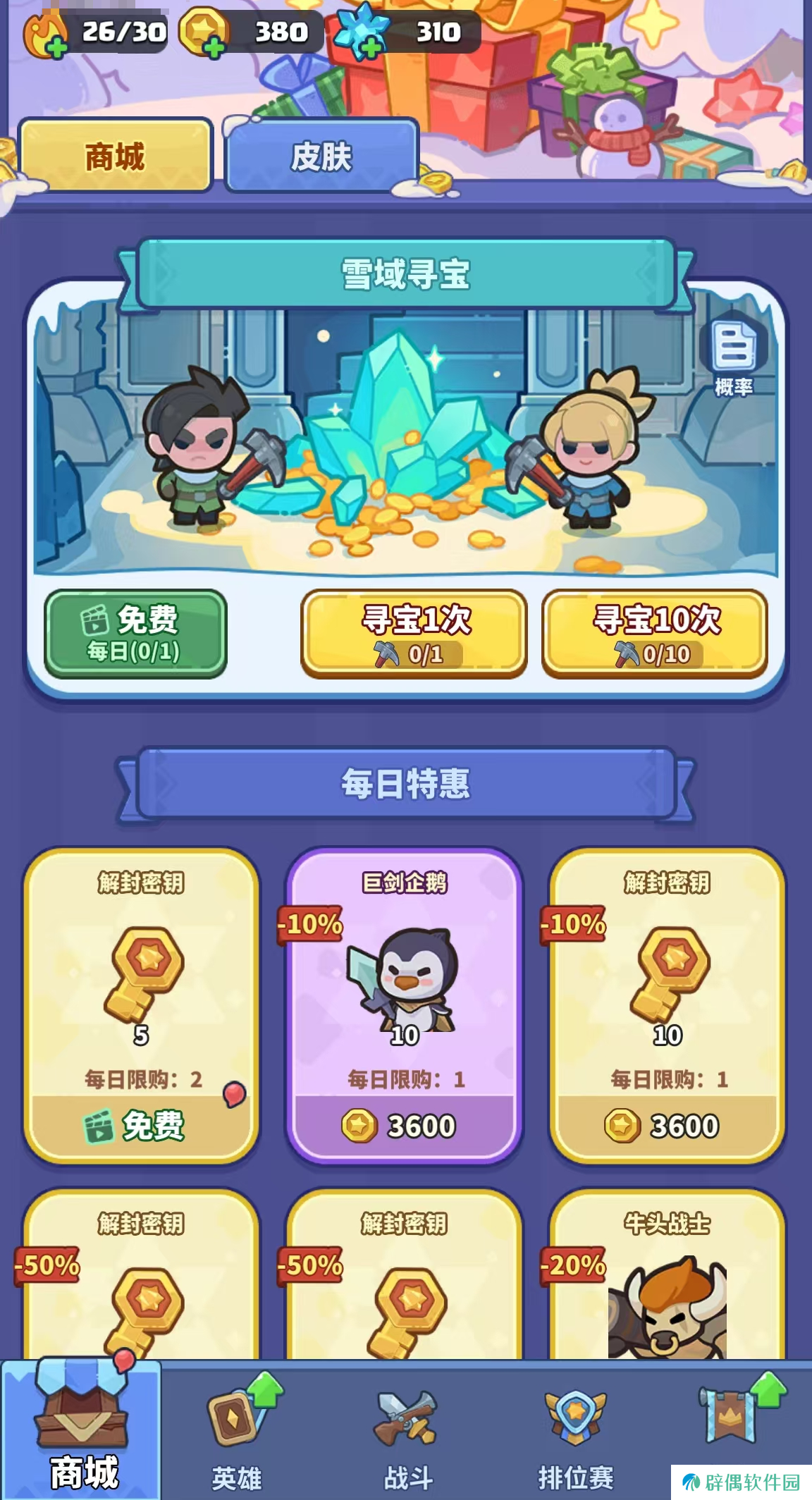This screenshot has height=1500, width=812.
Task: Buy 巨剑企鹅 for 3600 coins
Action: (404, 1126)
